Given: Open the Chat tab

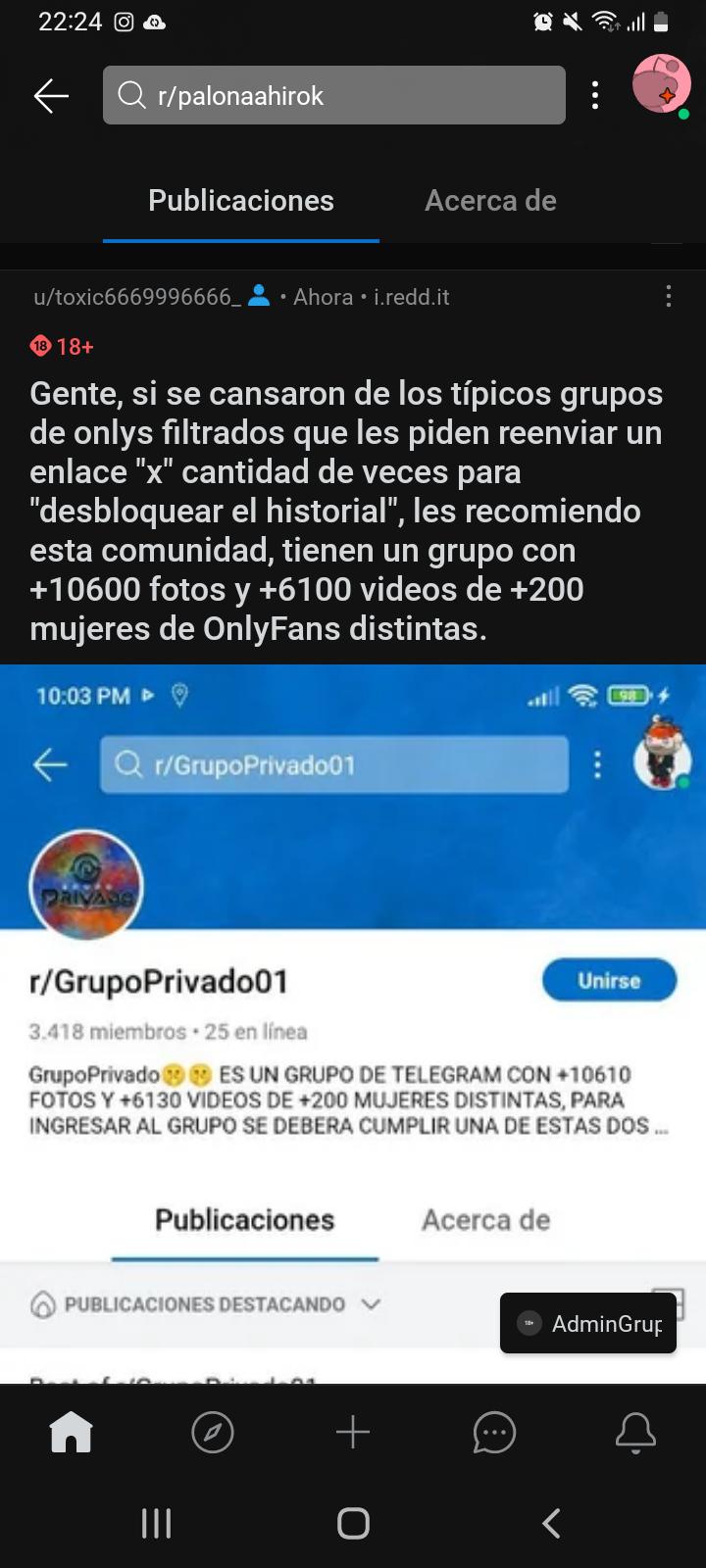Looking at the screenshot, I should pos(494,1433).
